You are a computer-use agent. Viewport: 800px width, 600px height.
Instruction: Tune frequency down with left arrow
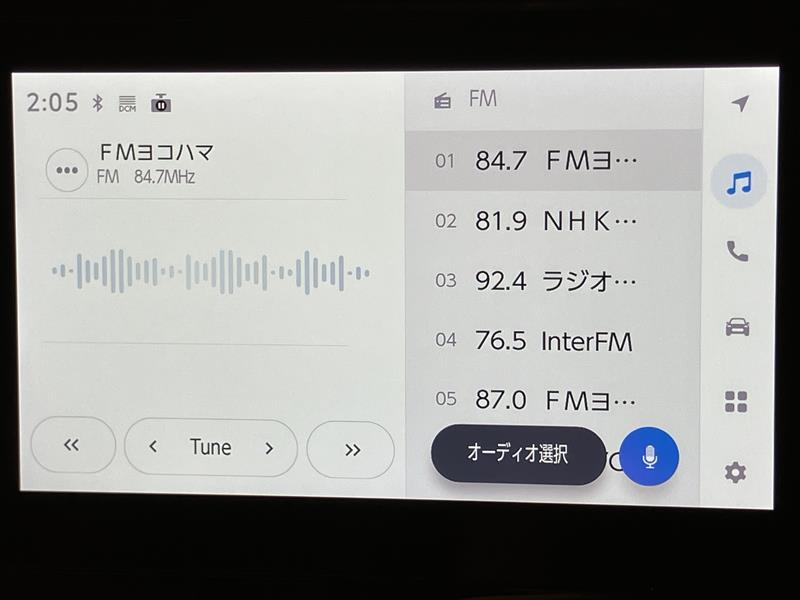click(153, 448)
